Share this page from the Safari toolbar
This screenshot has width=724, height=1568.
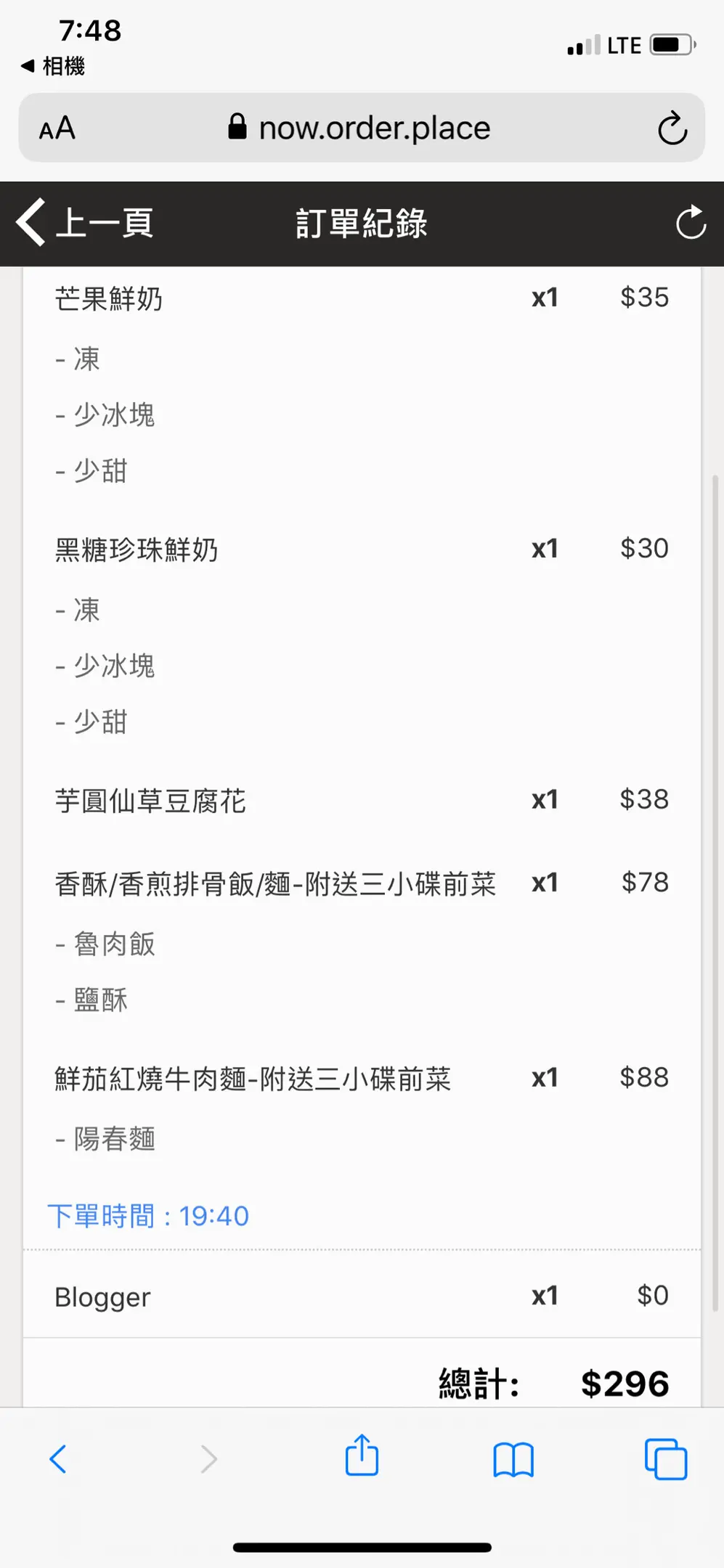[x=362, y=1455]
